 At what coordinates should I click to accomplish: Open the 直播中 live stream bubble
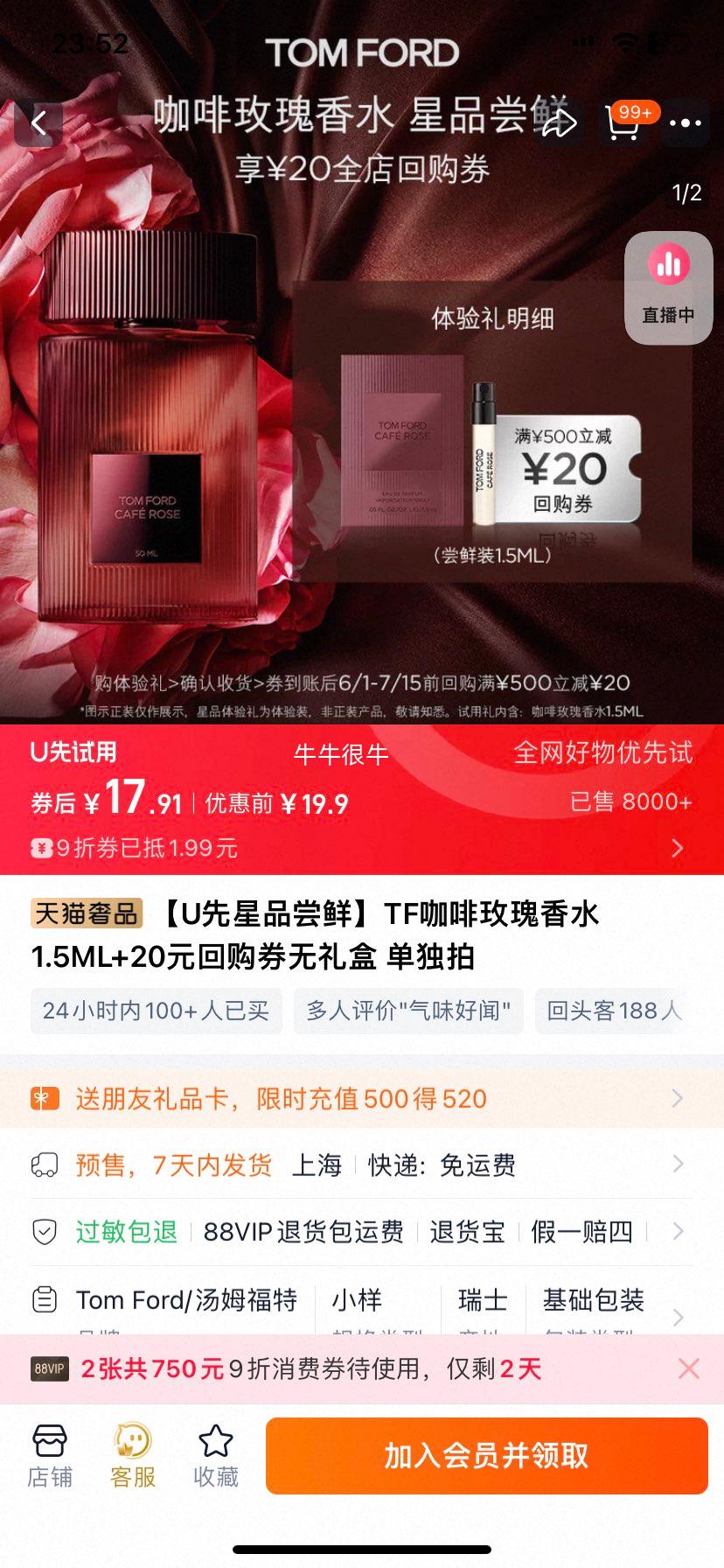click(668, 287)
